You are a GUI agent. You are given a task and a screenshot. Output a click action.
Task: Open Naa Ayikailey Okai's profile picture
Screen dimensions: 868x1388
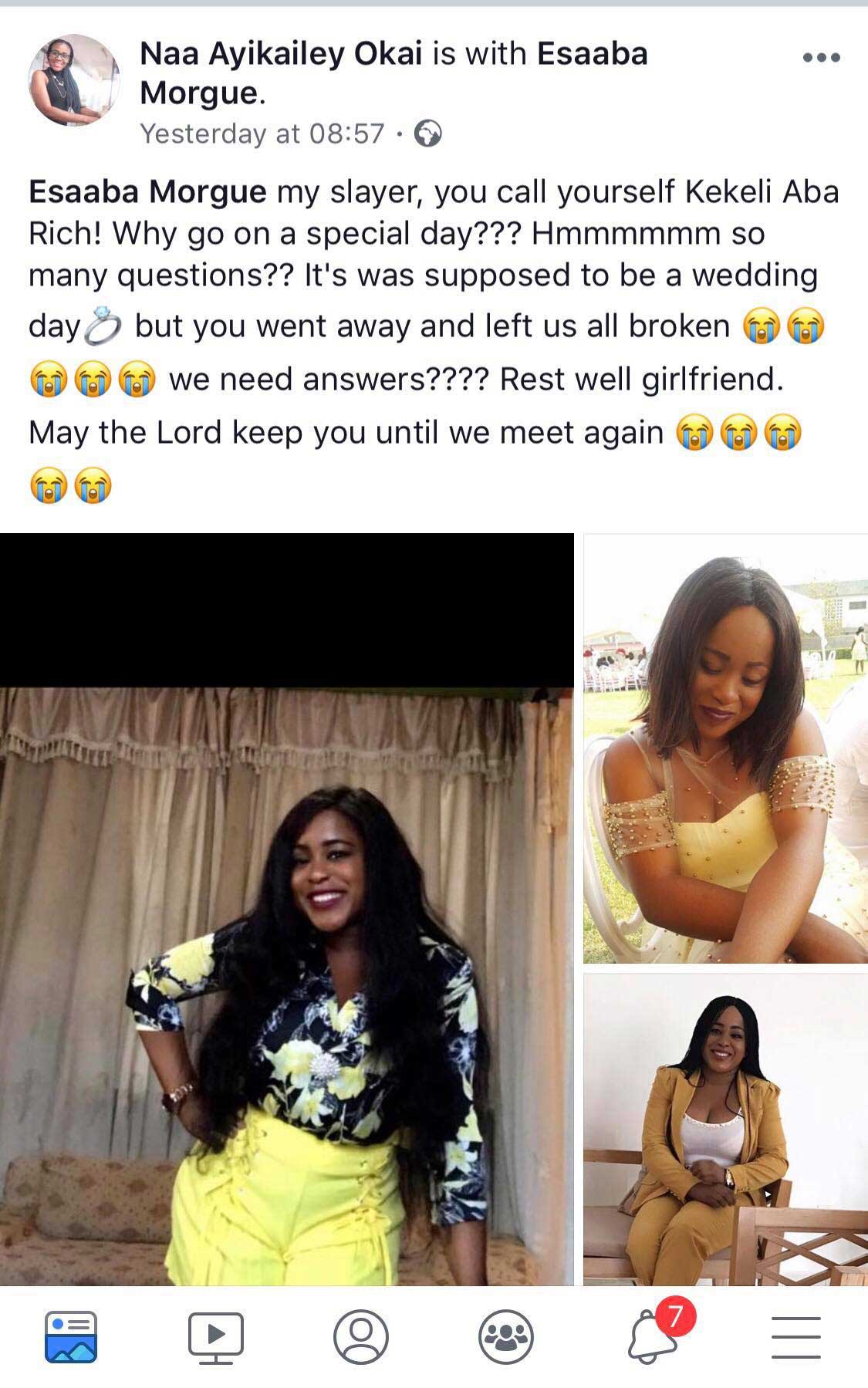(74, 81)
